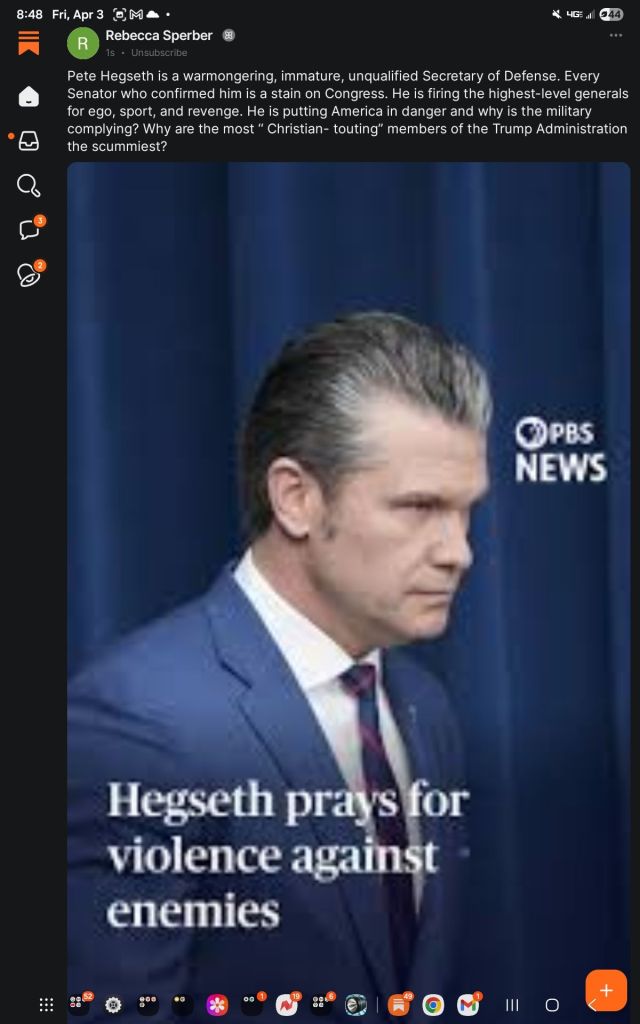Open Settings gear from the taskbar
The width and height of the screenshot is (640, 1024).
pyautogui.click(x=113, y=1005)
